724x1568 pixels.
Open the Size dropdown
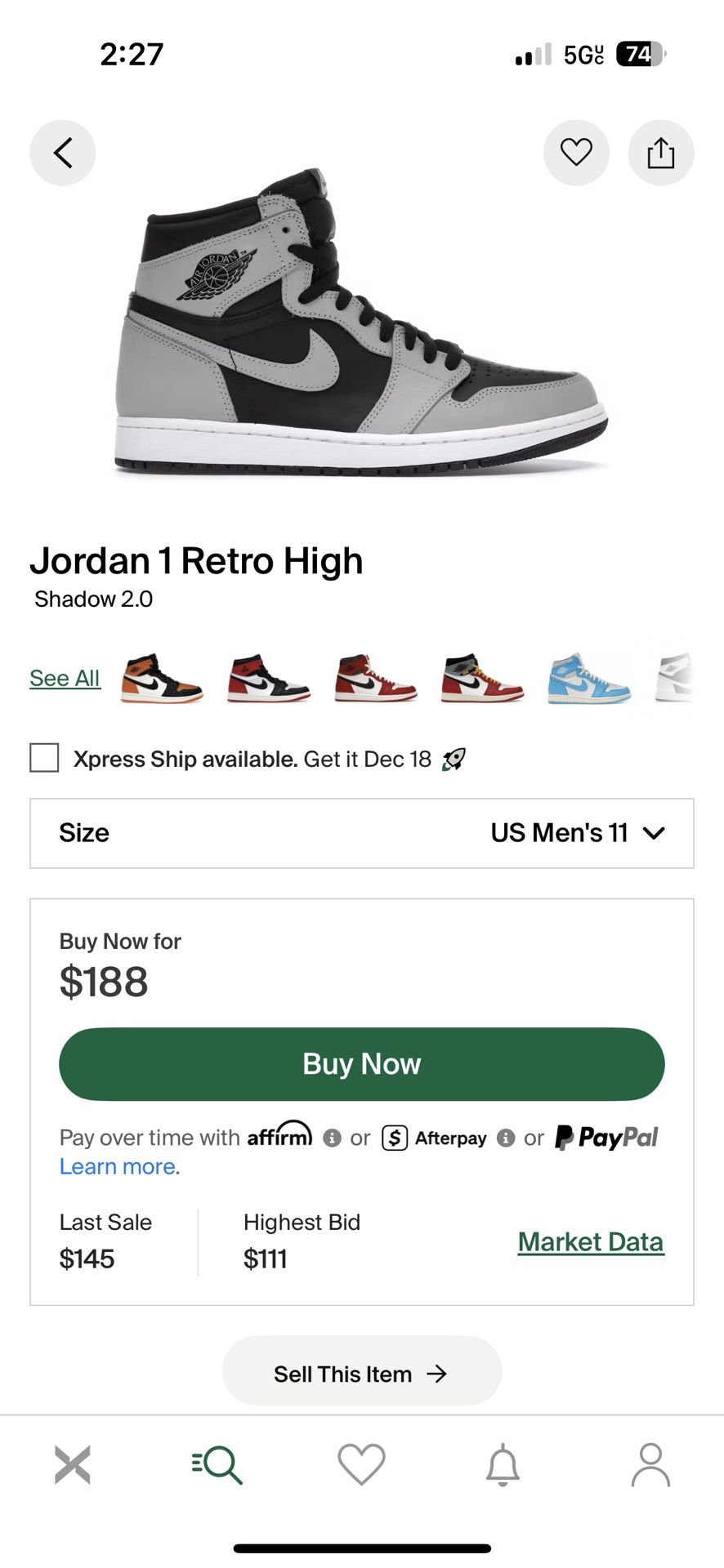361,833
